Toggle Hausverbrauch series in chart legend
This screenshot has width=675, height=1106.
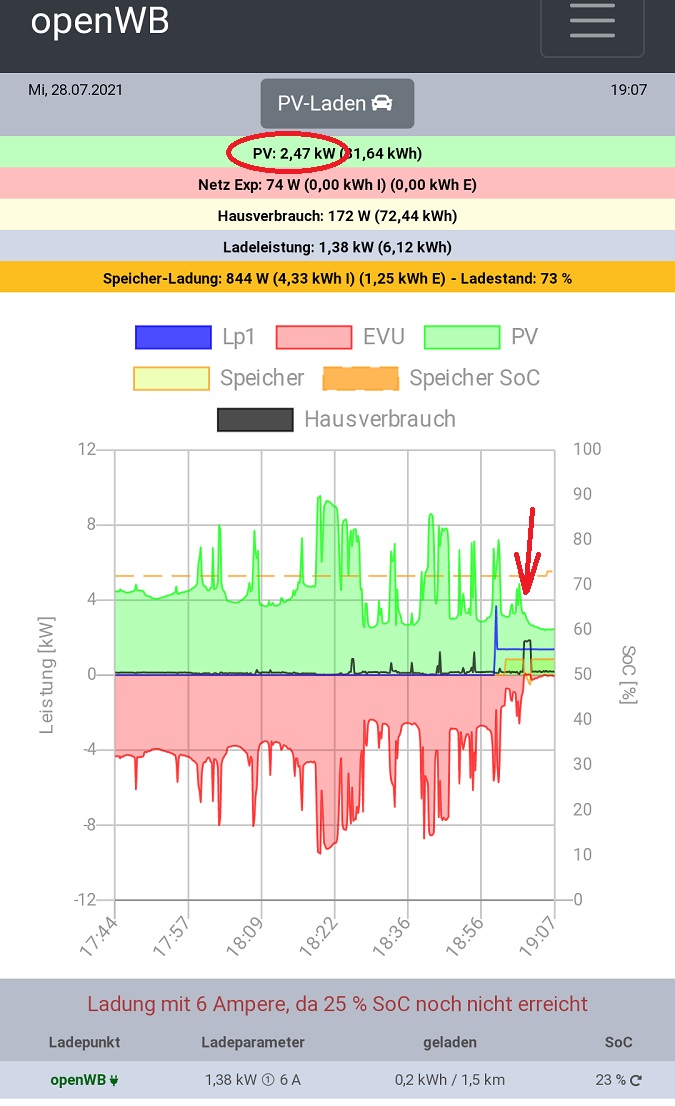point(336,419)
